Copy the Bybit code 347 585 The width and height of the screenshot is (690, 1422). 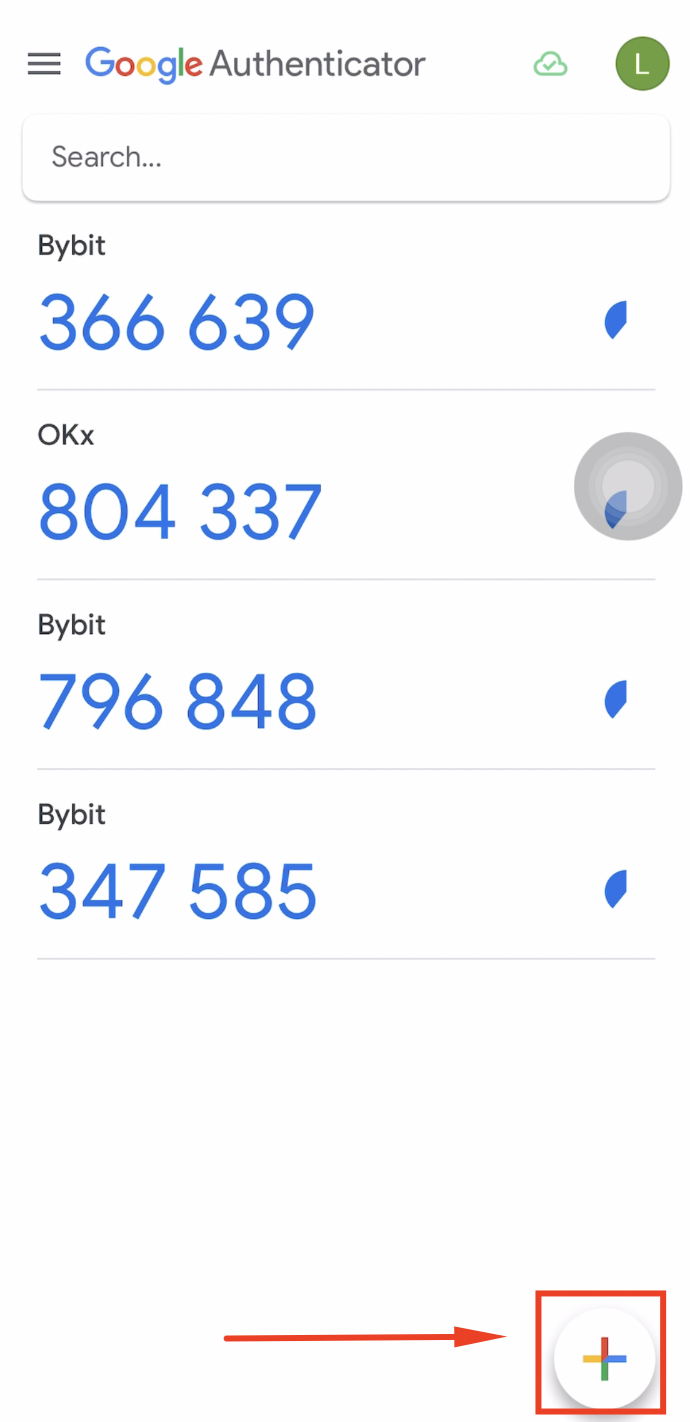(178, 891)
